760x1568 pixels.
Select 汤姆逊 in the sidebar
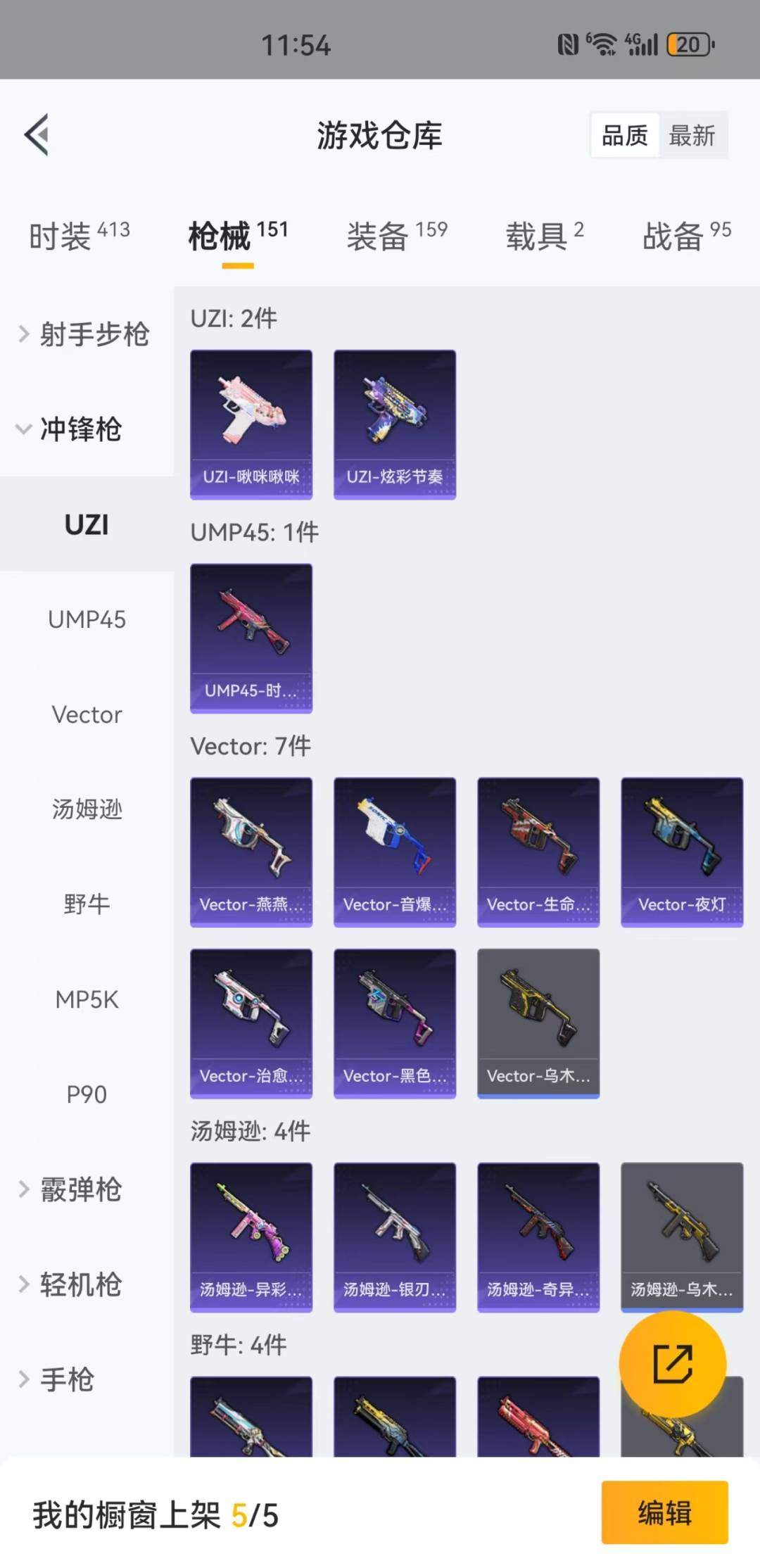tap(87, 809)
